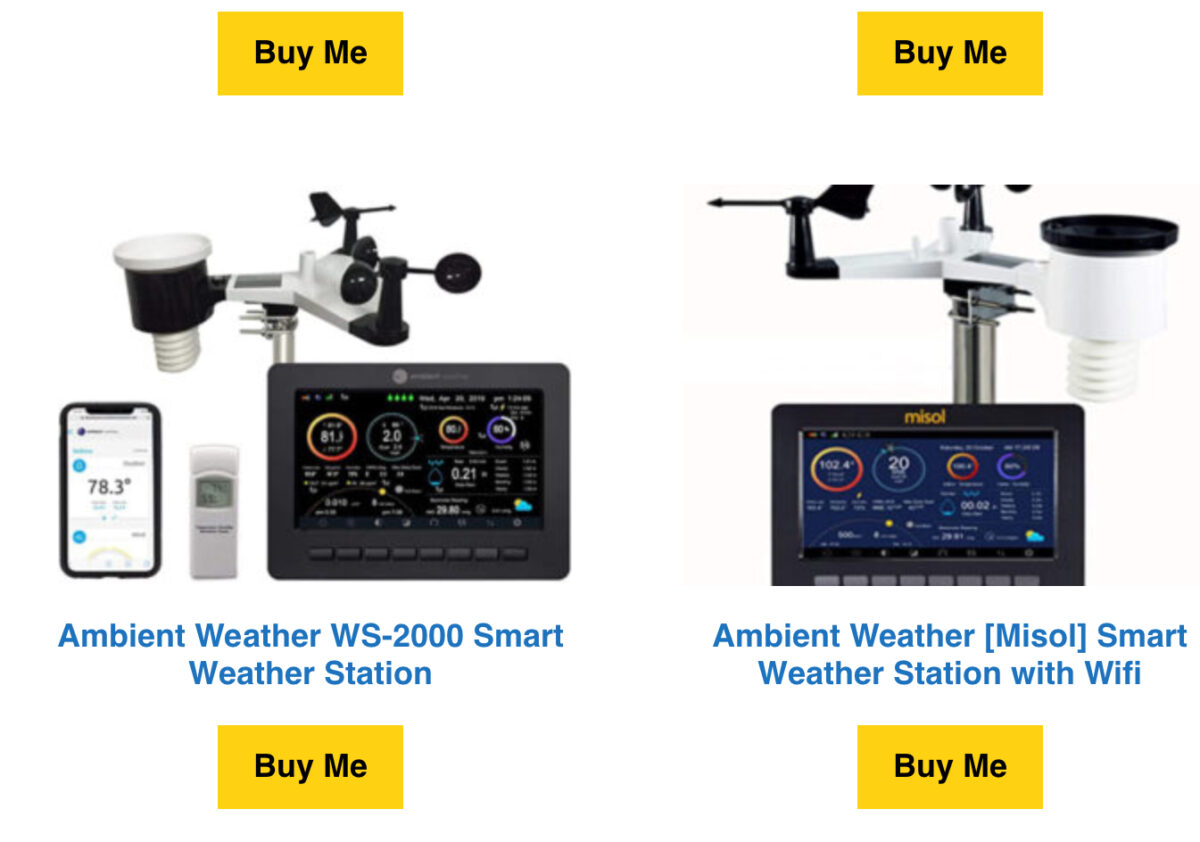Image resolution: width=1200 pixels, height=842 pixels.
Task: Open the Misol weather station product image
Action: click(940, 385)
